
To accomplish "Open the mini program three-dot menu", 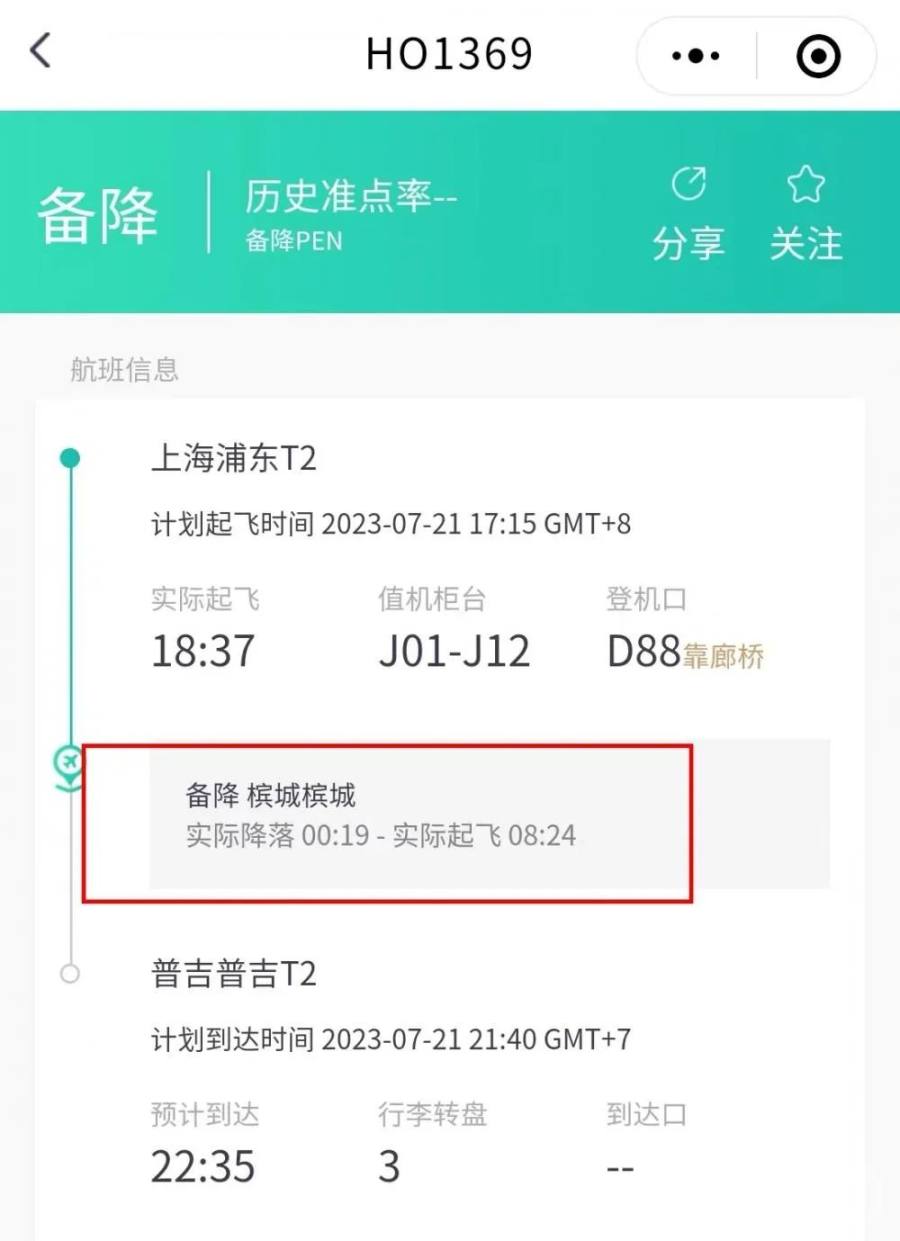I will click(699, 56).
